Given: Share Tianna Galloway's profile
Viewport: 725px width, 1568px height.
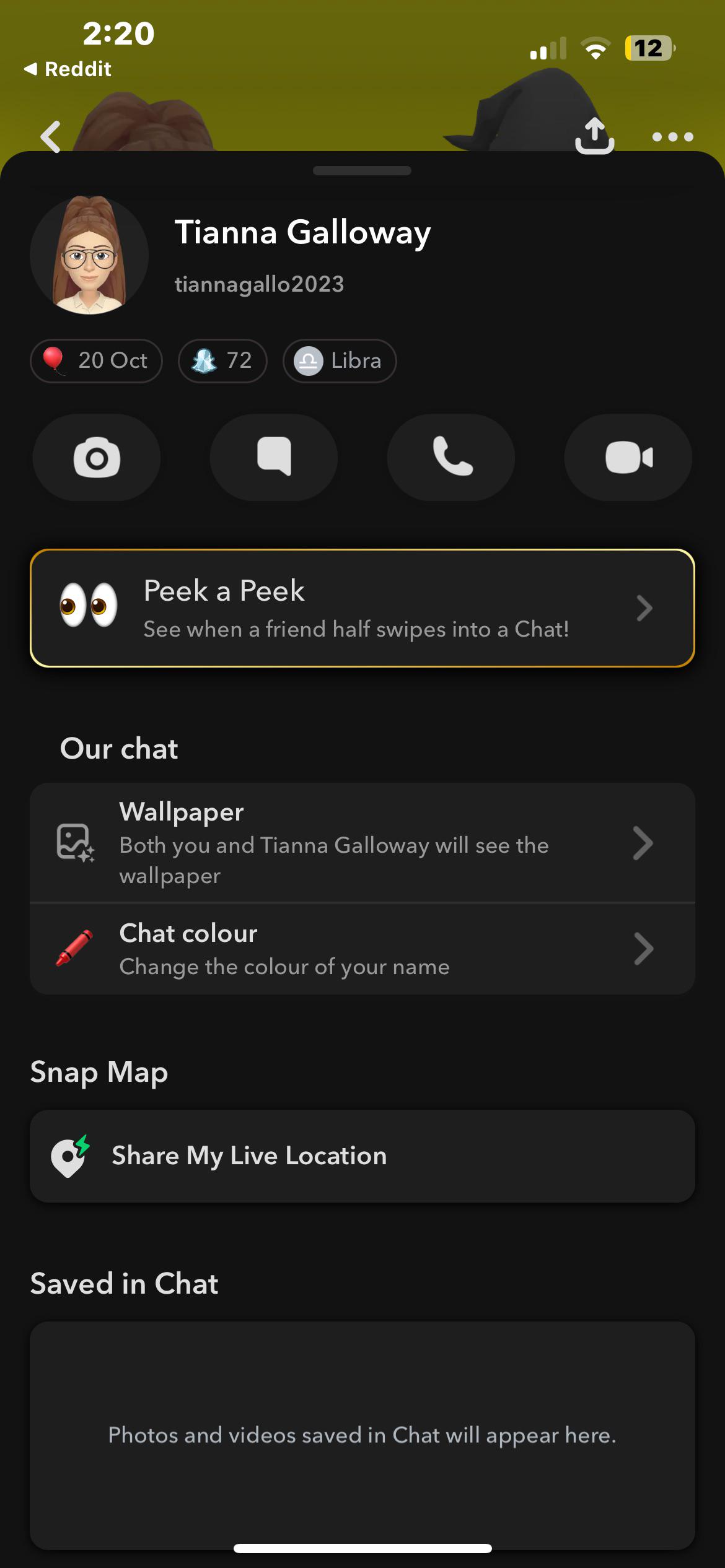Looking at the screenshot, I should (594, 136).
